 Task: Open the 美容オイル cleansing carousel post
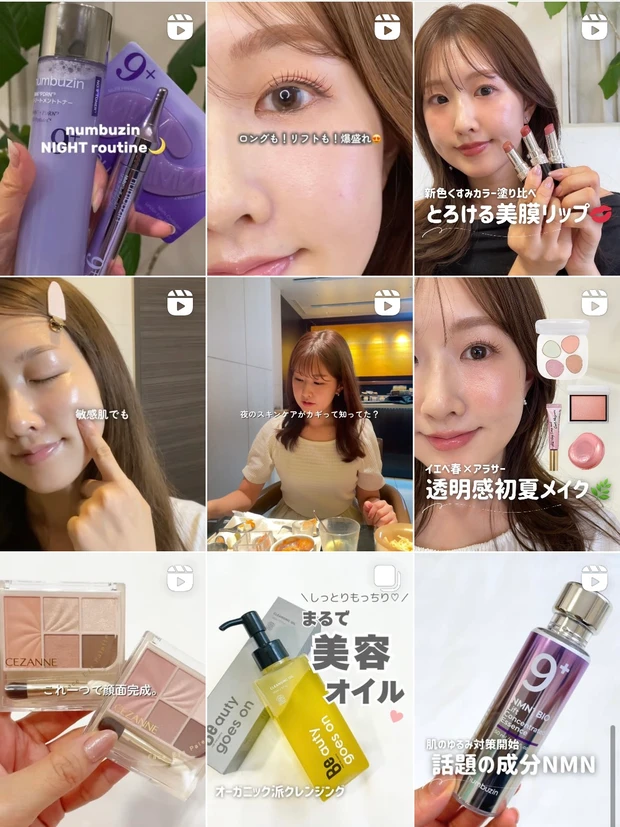[310, 690]
